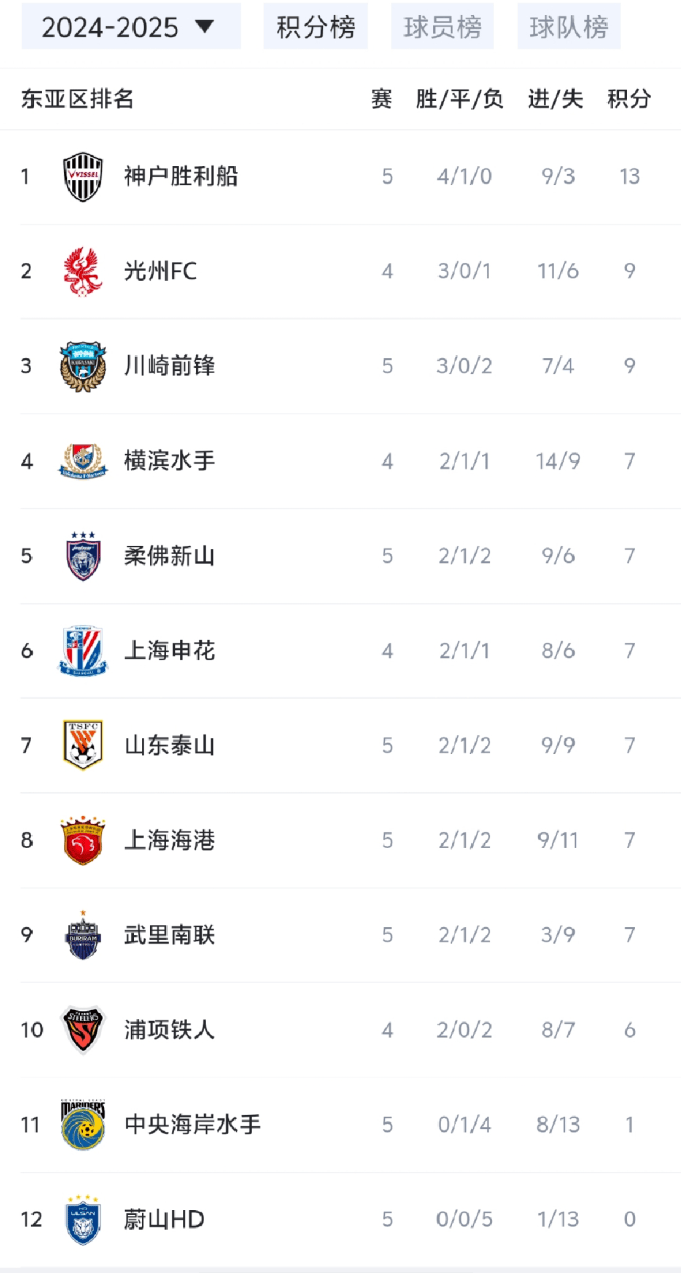The image size is (700, 1273).
Task: View the 川崎前锋 team details
Action: click(x=340, y=366)
